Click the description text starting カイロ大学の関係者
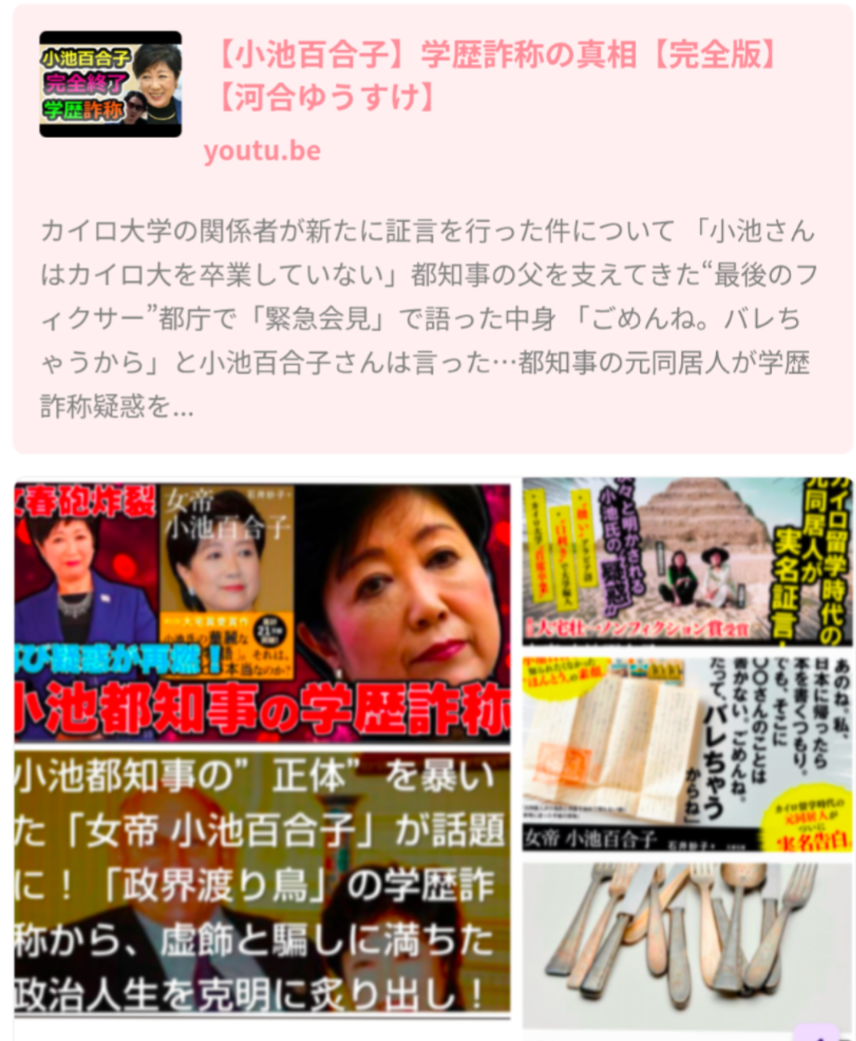The image size is (856, 1041). 428,315
